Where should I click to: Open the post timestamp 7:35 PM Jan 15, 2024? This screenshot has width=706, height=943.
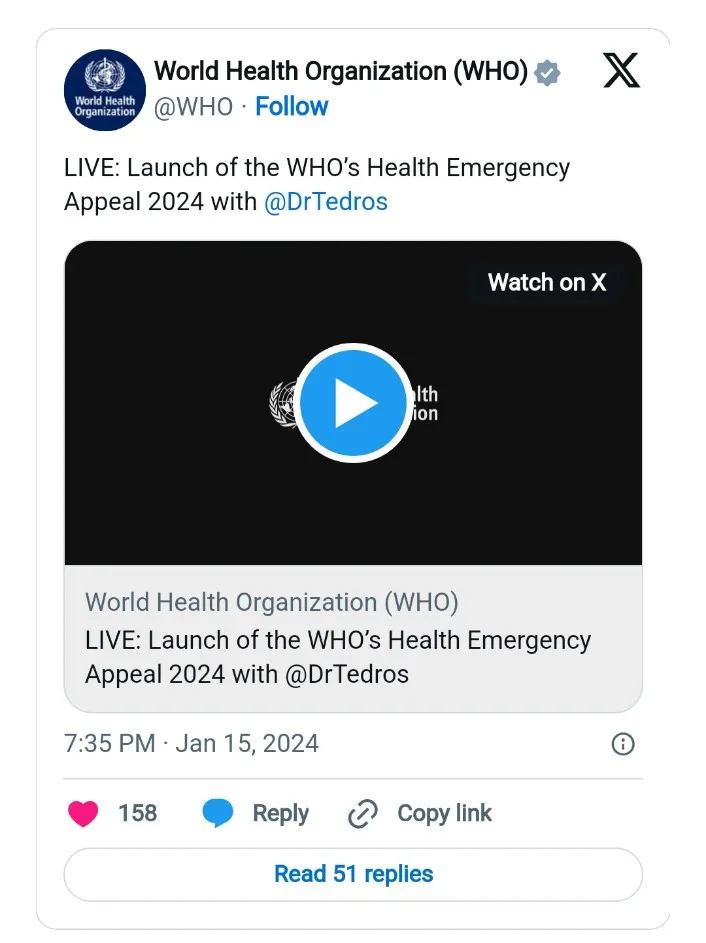pos(192,744)
